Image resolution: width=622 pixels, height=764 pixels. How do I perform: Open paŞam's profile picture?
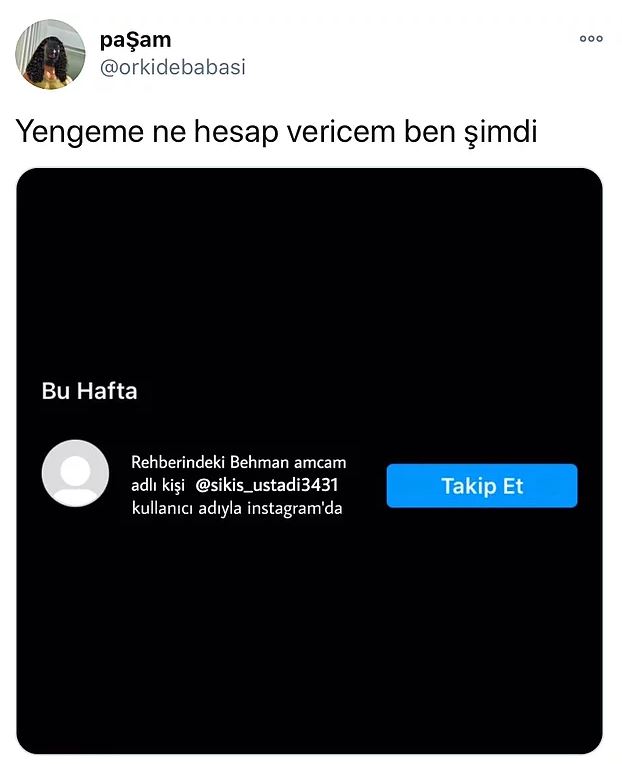tap(50, 54)
